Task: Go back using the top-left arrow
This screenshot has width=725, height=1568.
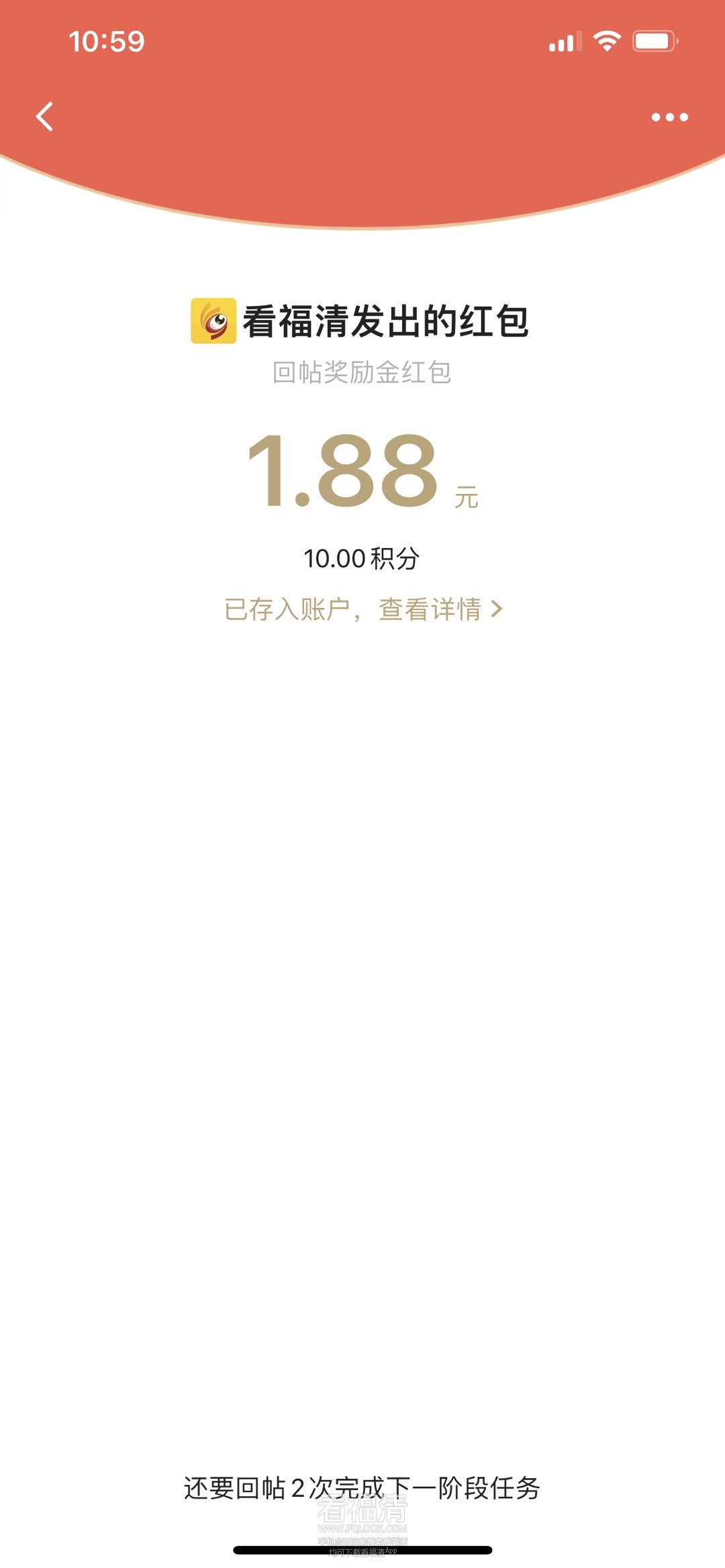Action: coord(45,117)
